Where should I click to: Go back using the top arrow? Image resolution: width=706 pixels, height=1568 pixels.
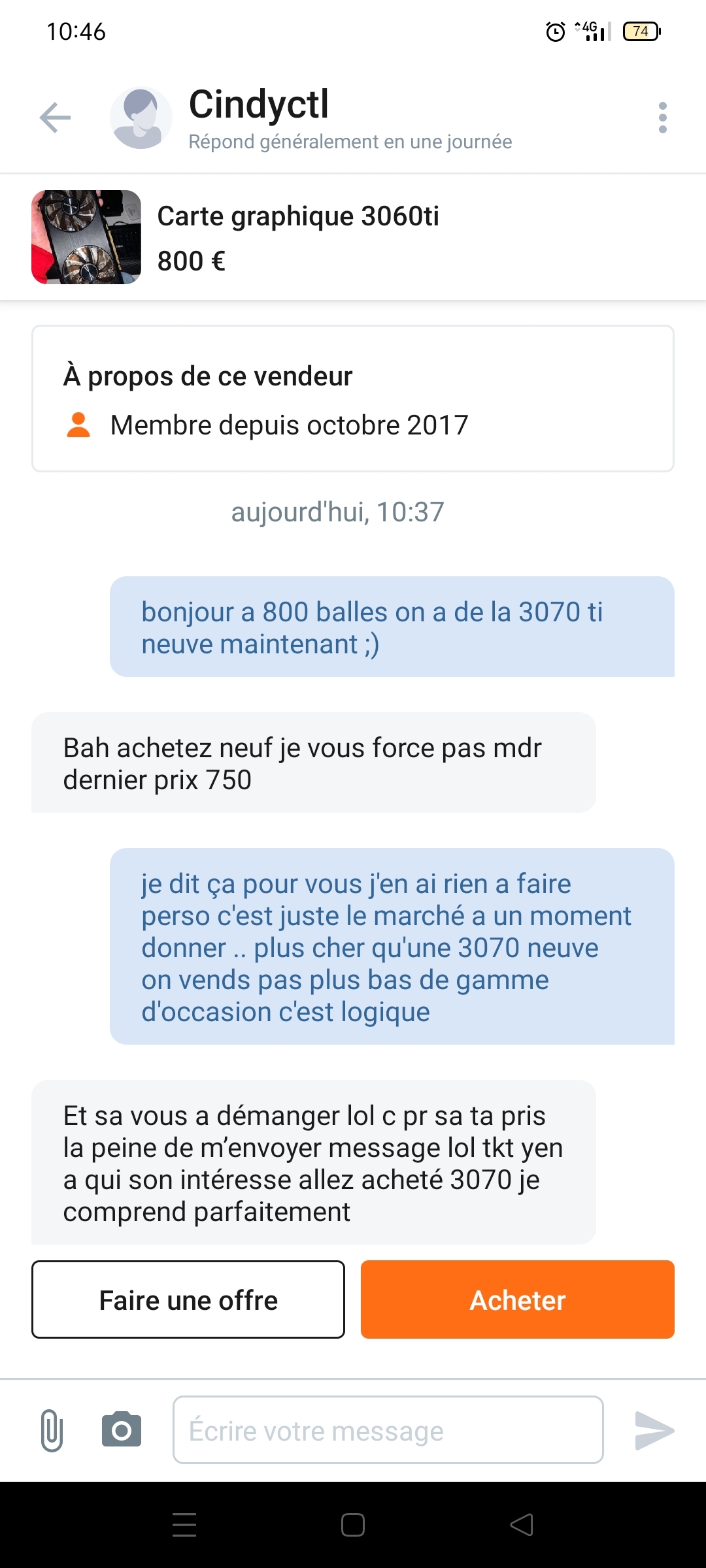55,118
